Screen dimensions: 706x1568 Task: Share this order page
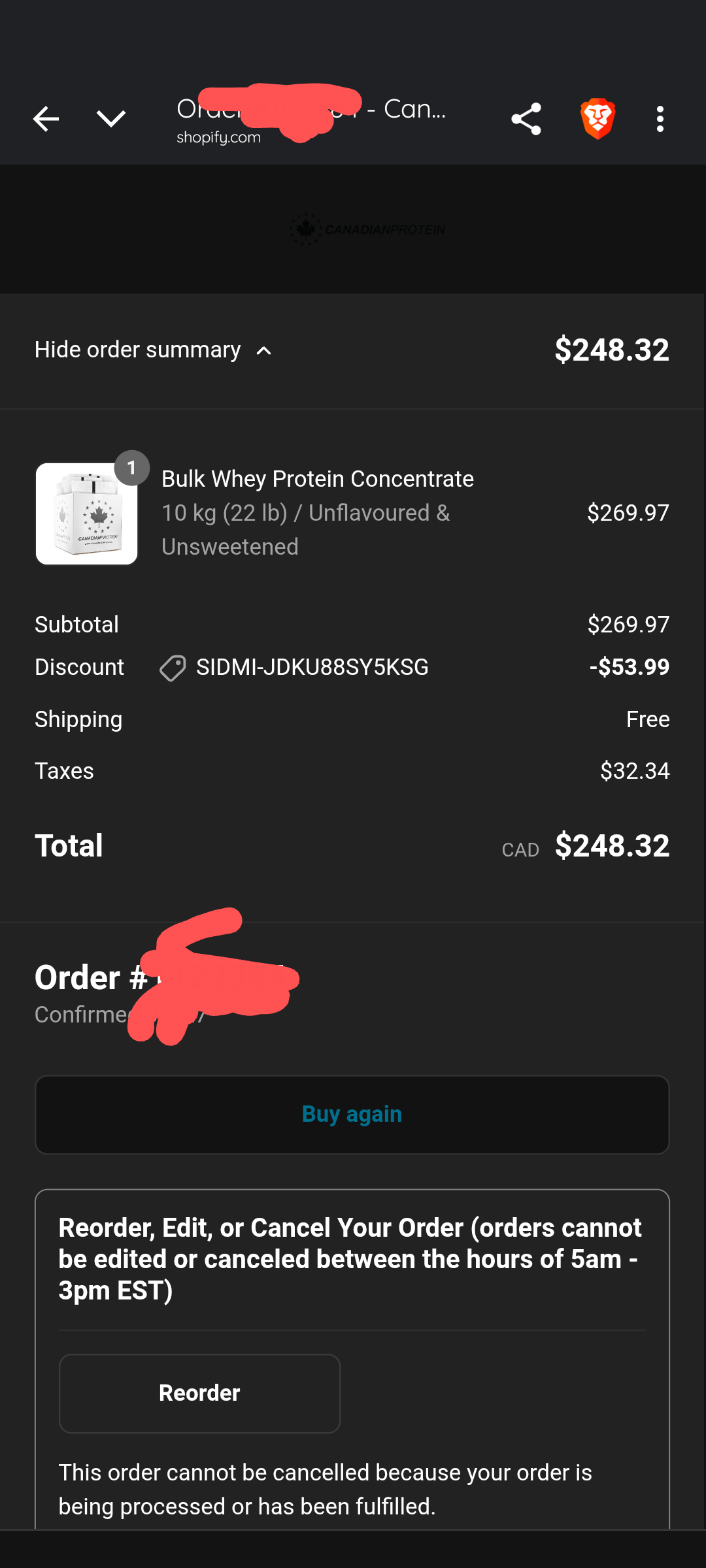click(526, 119)
